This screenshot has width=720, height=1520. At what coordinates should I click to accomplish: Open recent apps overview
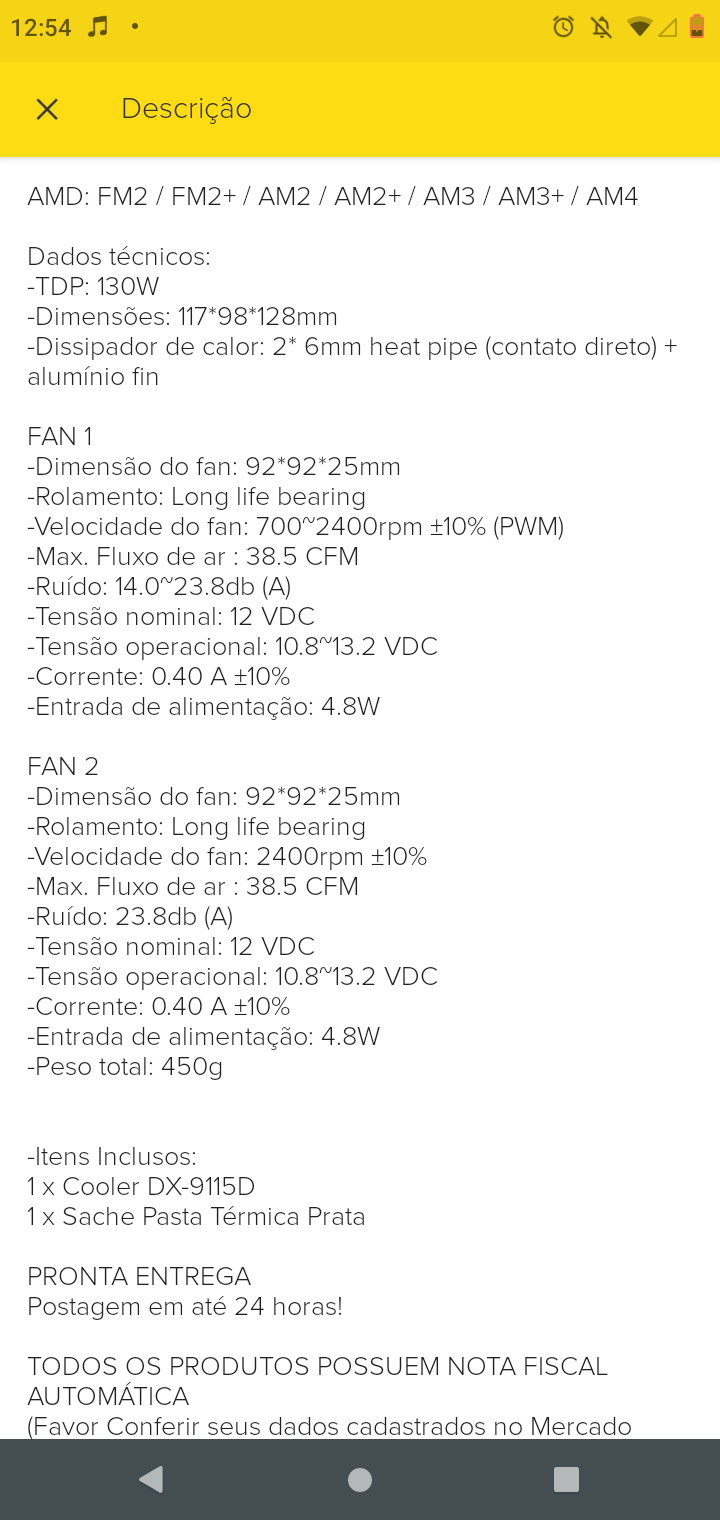[566, 1479]
